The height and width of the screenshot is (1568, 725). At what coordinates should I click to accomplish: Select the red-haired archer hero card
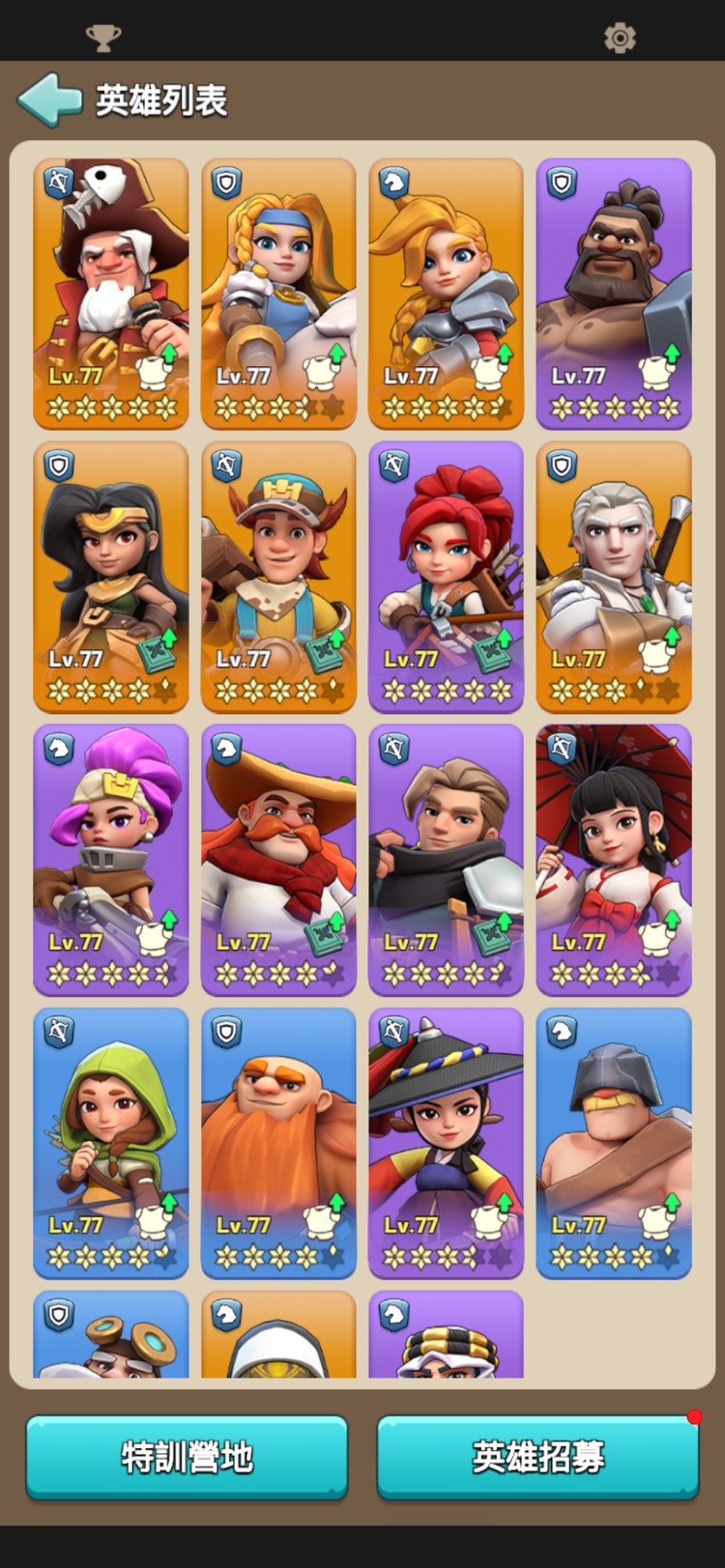click(446, 577)
